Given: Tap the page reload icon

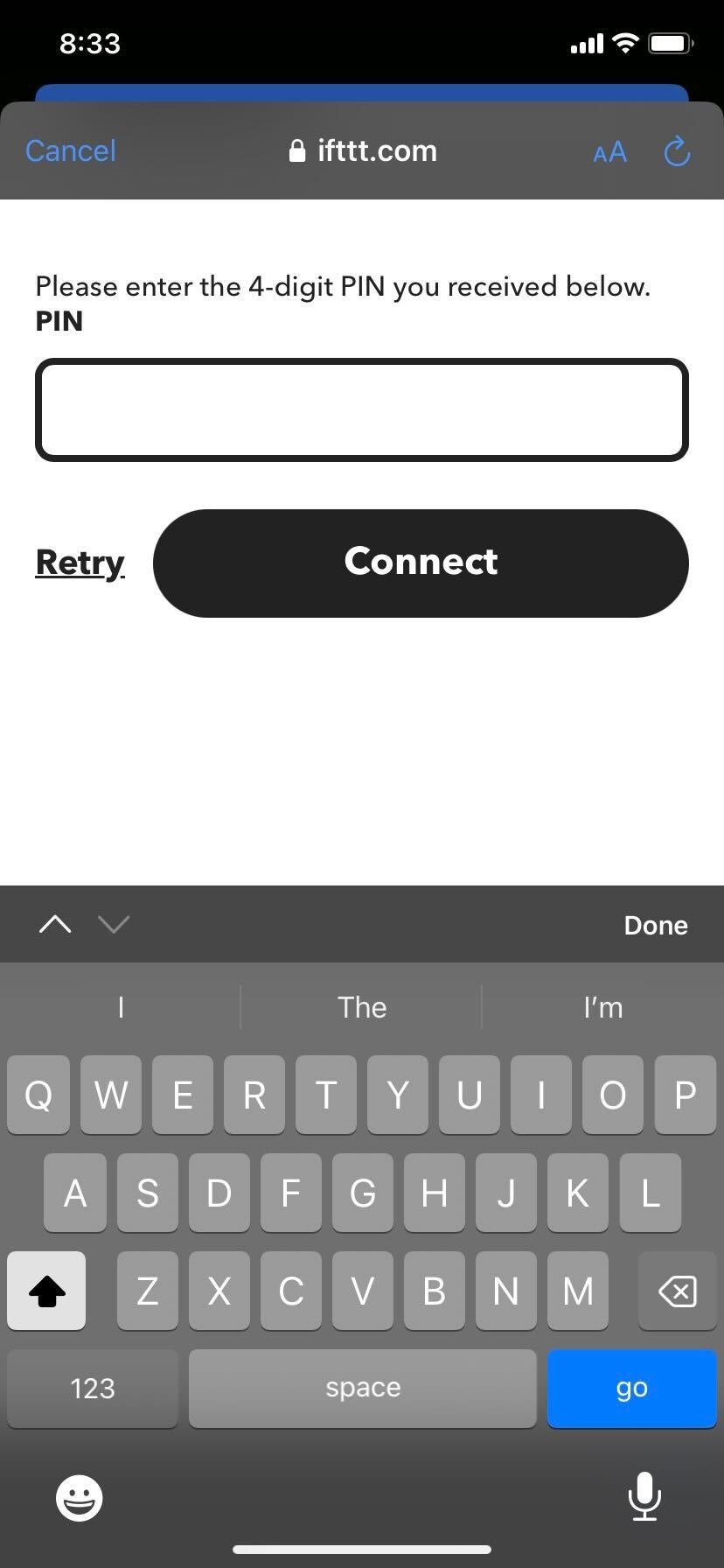Looking at the screenshot, I should click(x=677, y=151).
